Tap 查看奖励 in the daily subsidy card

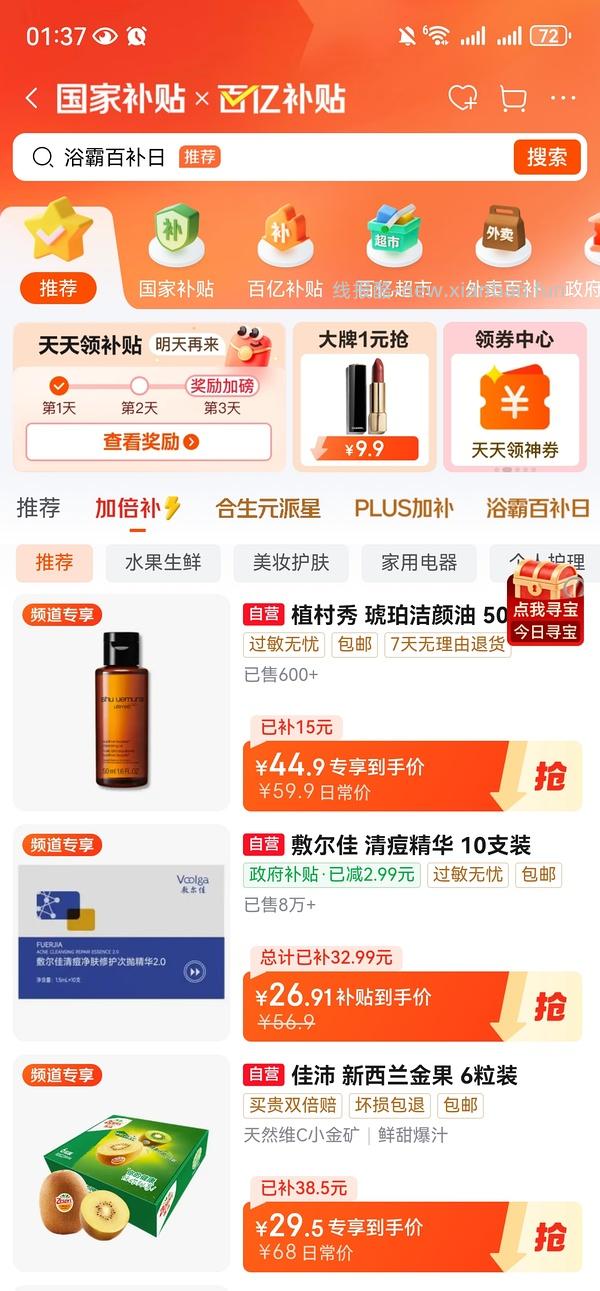coord(149,442)
